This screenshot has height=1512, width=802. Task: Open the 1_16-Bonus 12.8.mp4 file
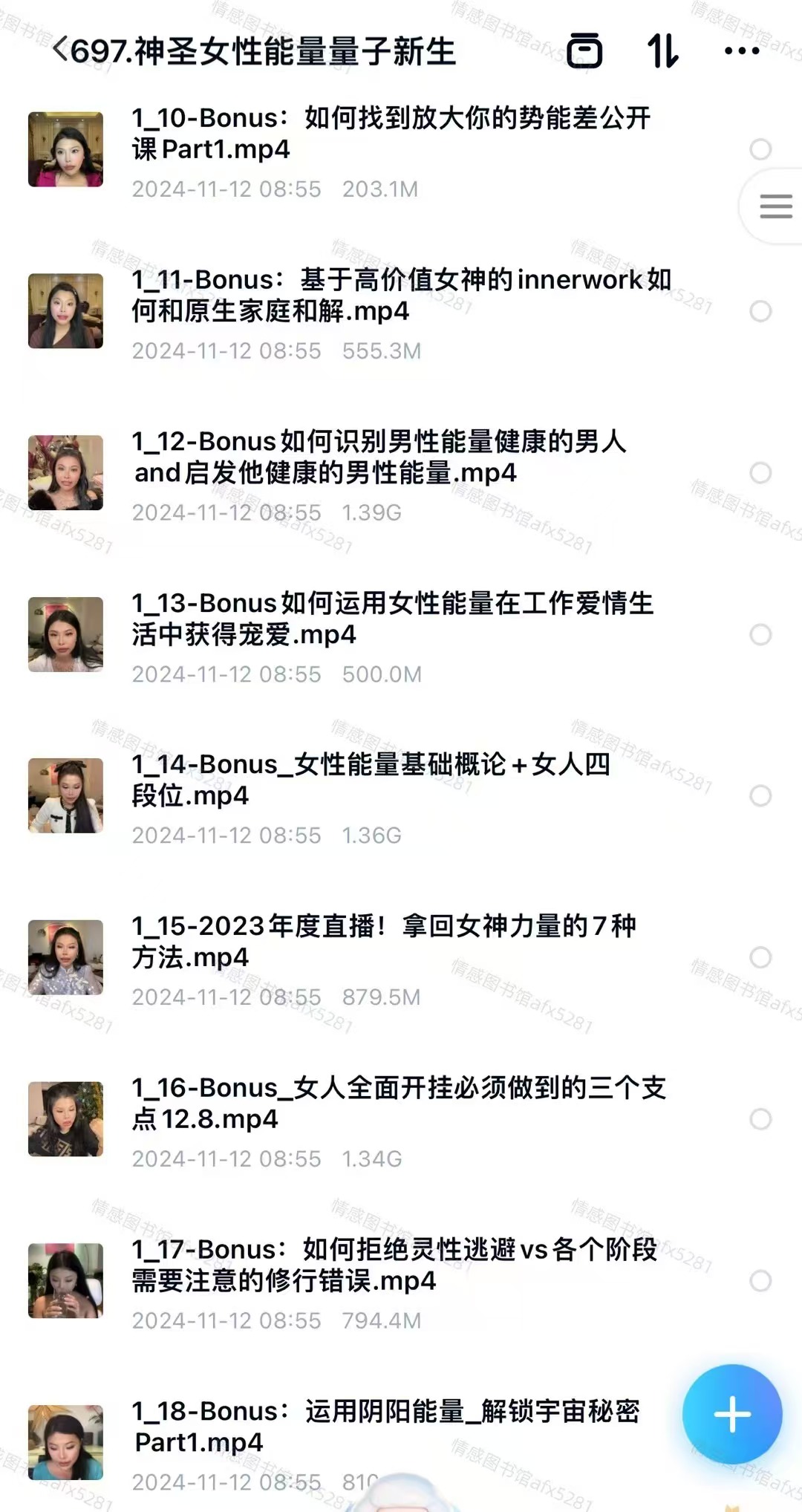coord(398,1104)
